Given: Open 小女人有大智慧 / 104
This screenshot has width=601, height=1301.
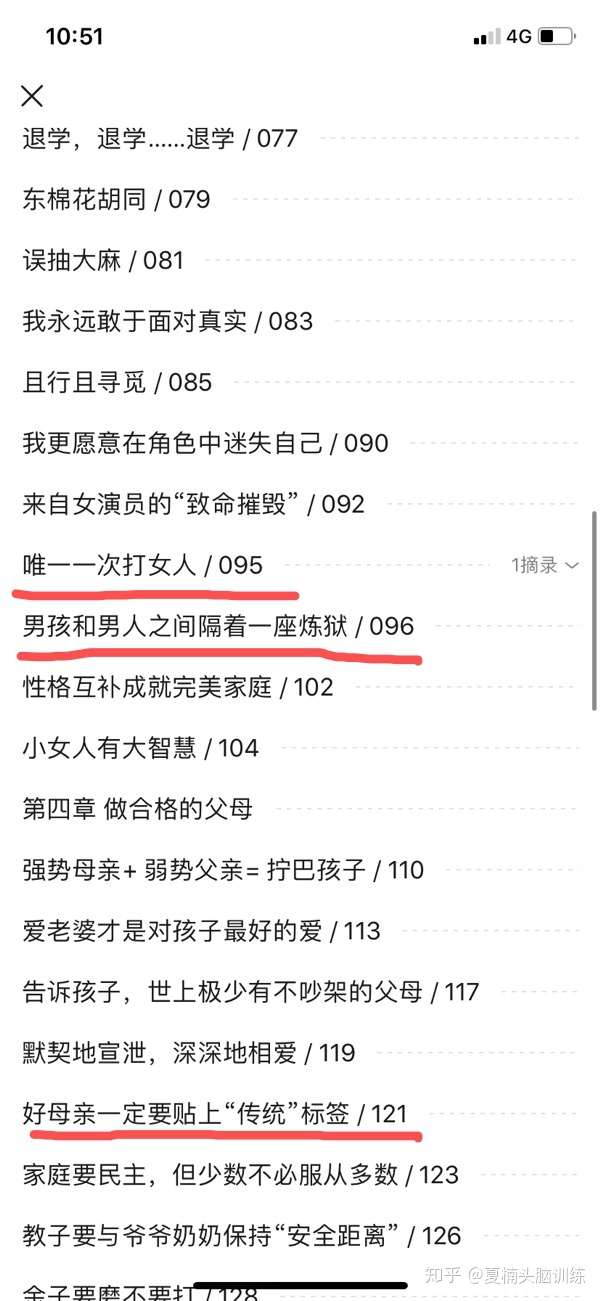Looking at the screenshot, I should [x=140, y=748].
